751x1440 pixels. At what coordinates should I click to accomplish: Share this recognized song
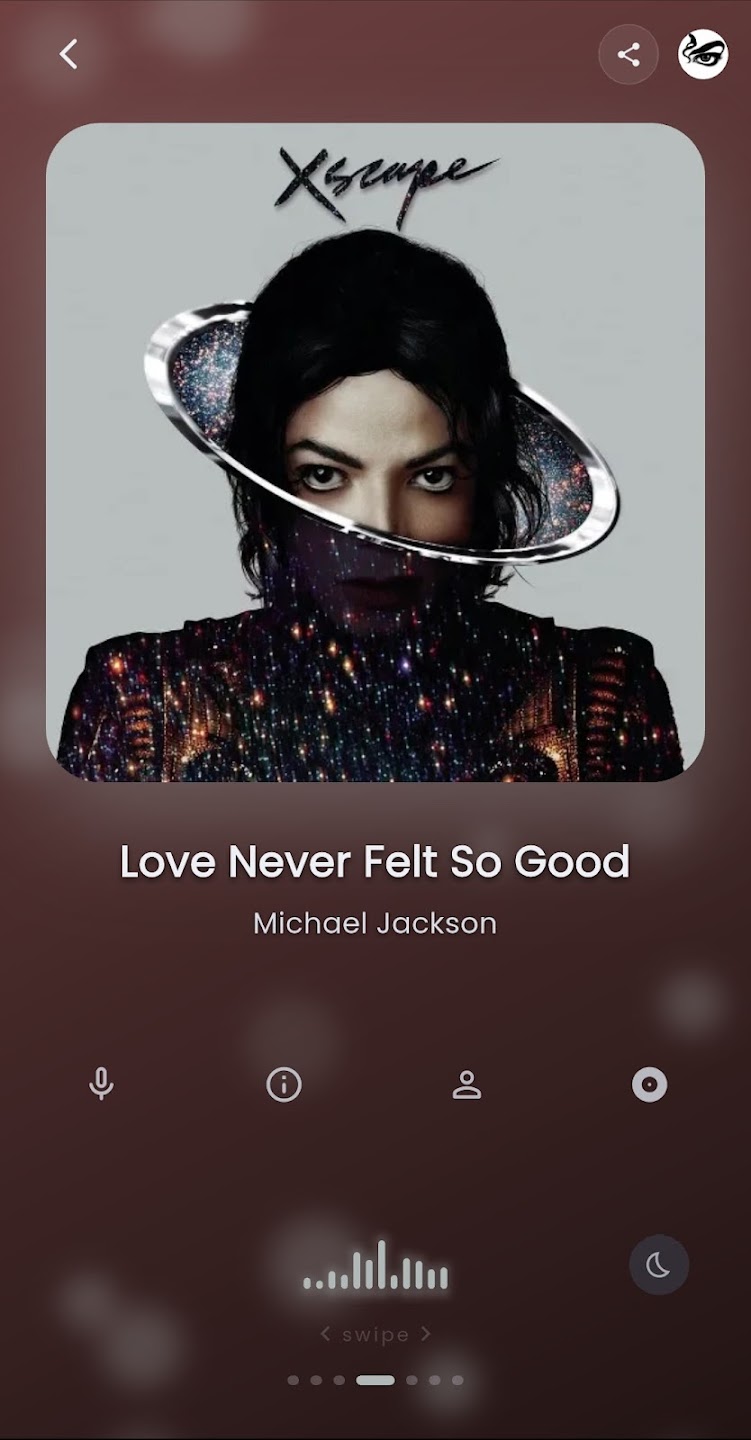pos(628,54)
